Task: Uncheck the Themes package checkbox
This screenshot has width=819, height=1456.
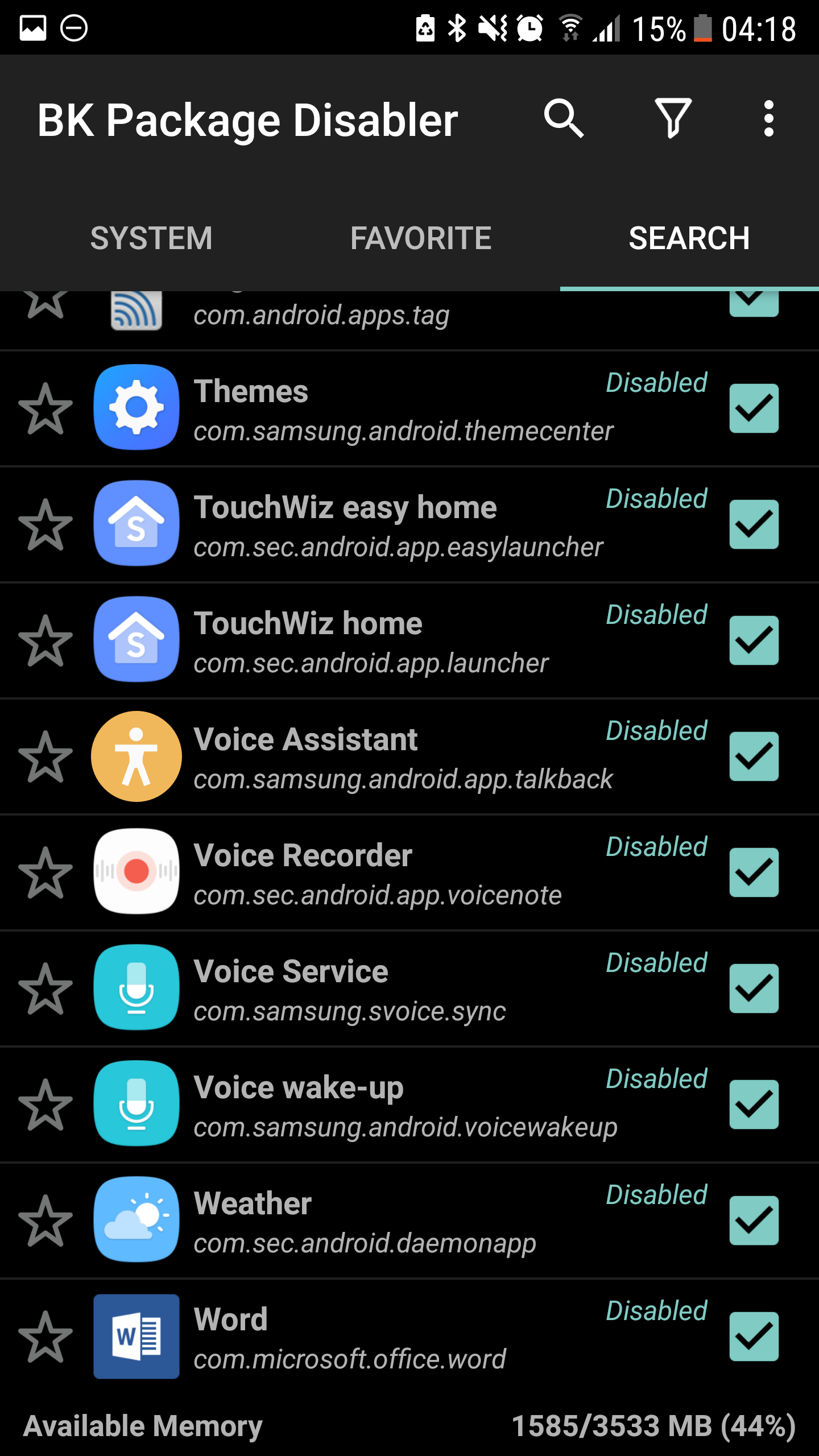Action: pyautogui.click(x=754, y=408)
